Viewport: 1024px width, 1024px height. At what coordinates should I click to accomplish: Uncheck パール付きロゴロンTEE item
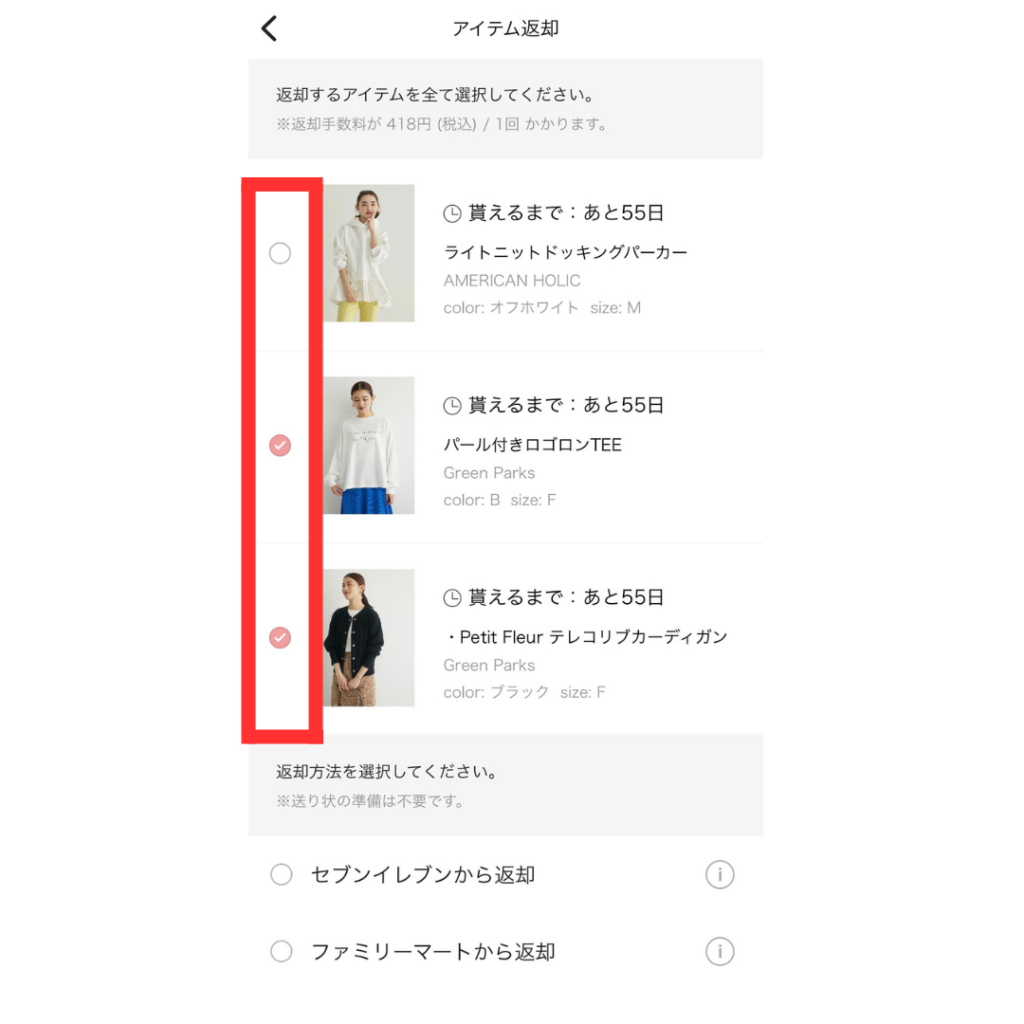pos(280,446)
